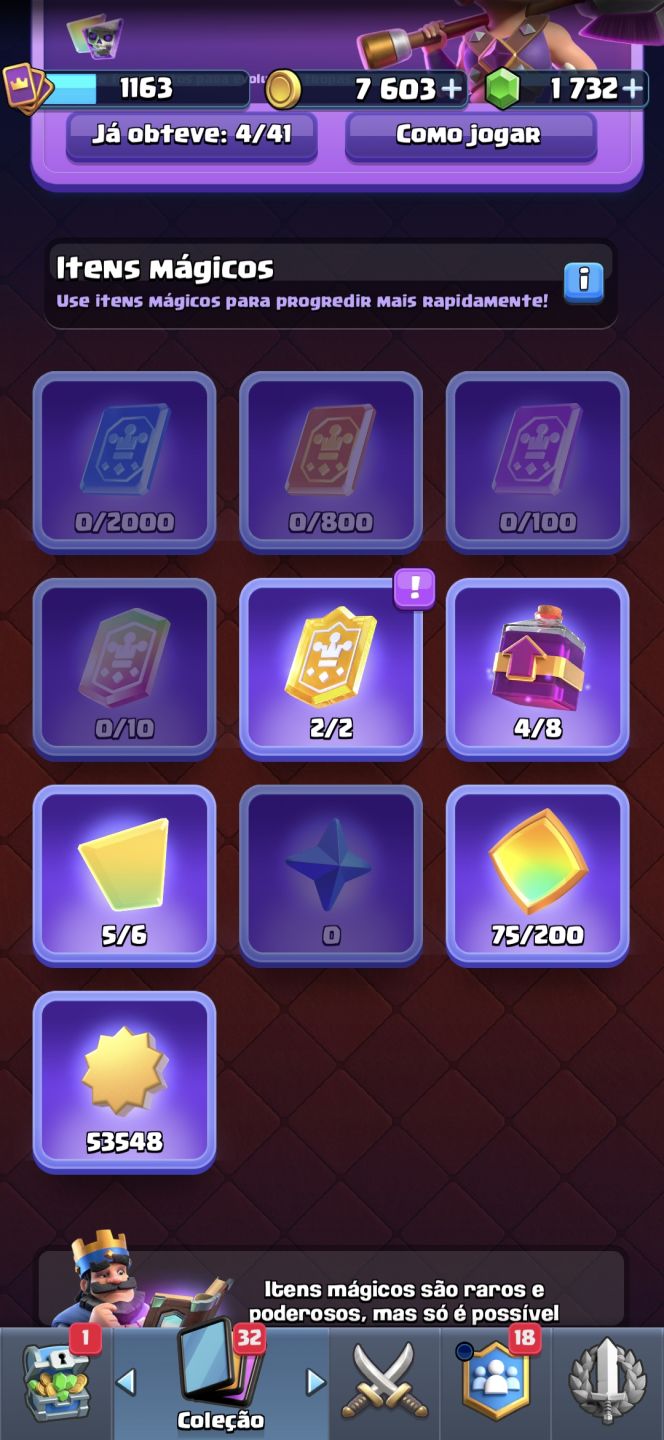
Task: Open the 'Já obteve: 4/41' button
Action: tap(191, 135)
